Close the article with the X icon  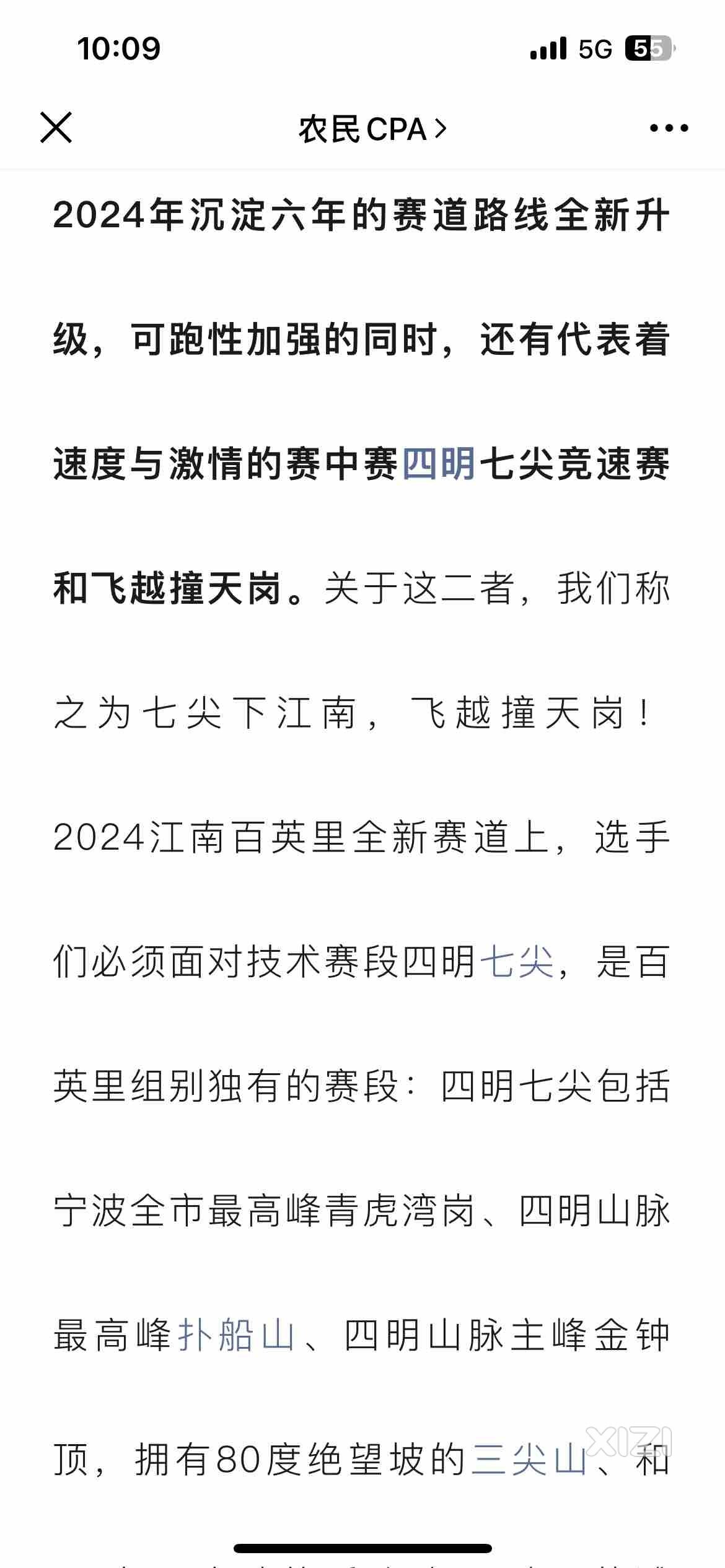(x=56, y=128)
